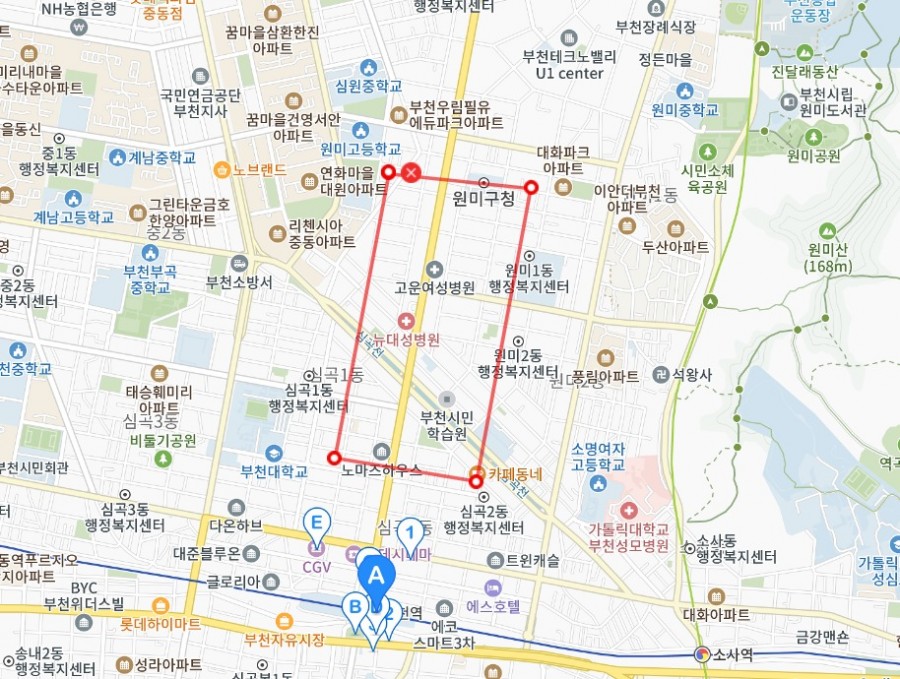Tap the 원미구청 place label
Viewport: 900px width, 679px height.
483,199
